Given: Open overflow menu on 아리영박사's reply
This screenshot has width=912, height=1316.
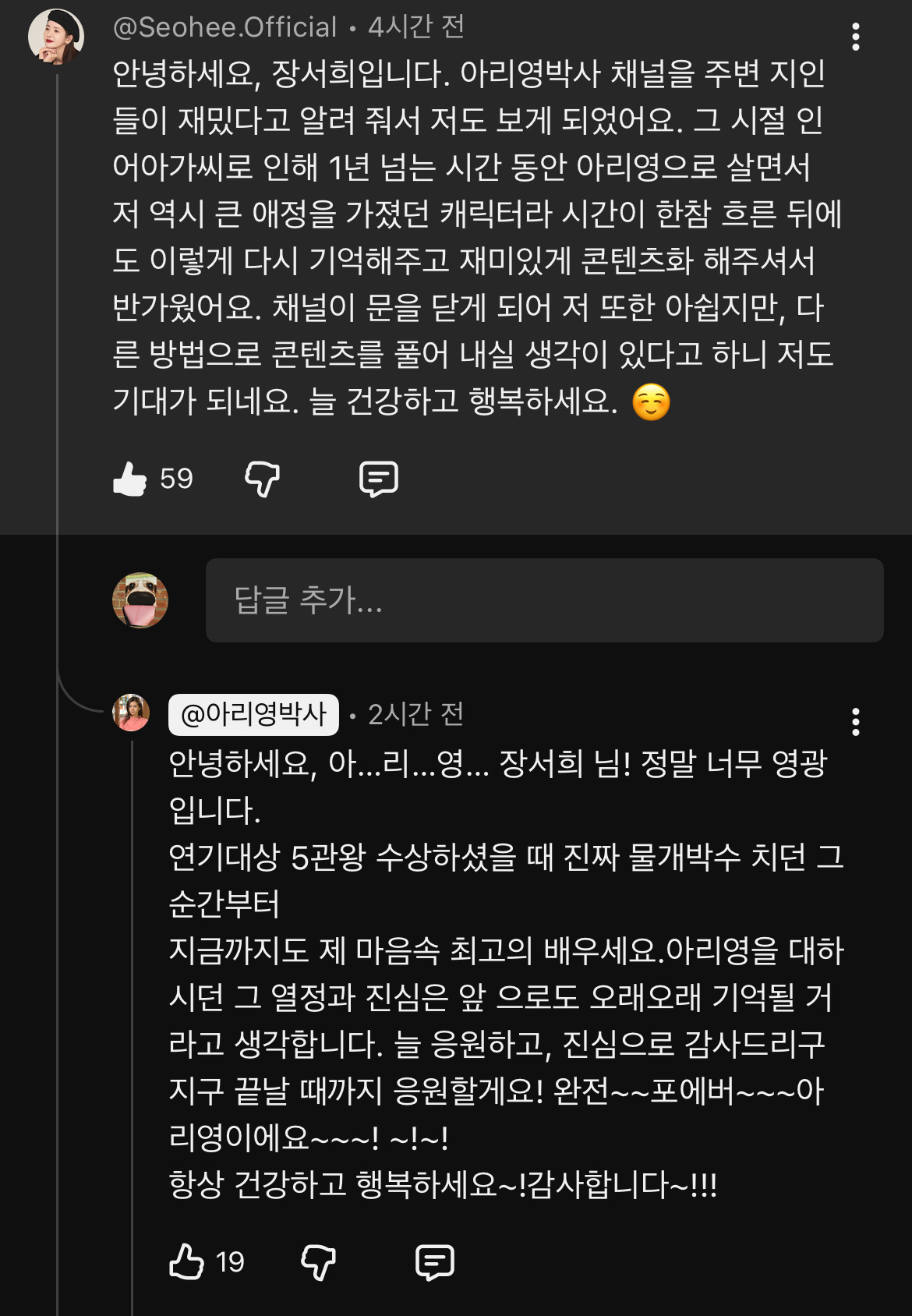Looking at the screenshot, I should (855, 722).
